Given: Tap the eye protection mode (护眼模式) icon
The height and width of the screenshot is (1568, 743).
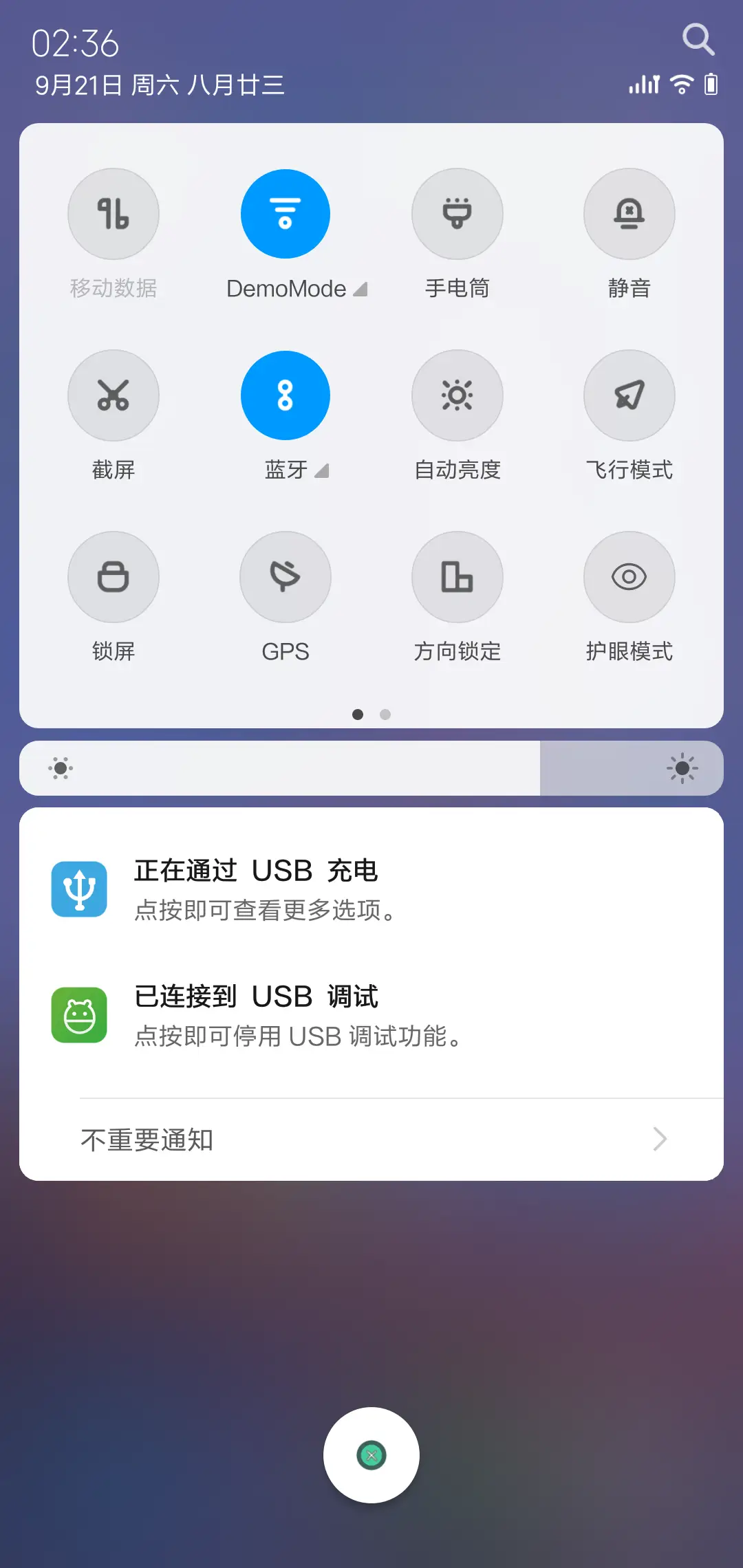Looking at the screenshot, I should 629,577.
